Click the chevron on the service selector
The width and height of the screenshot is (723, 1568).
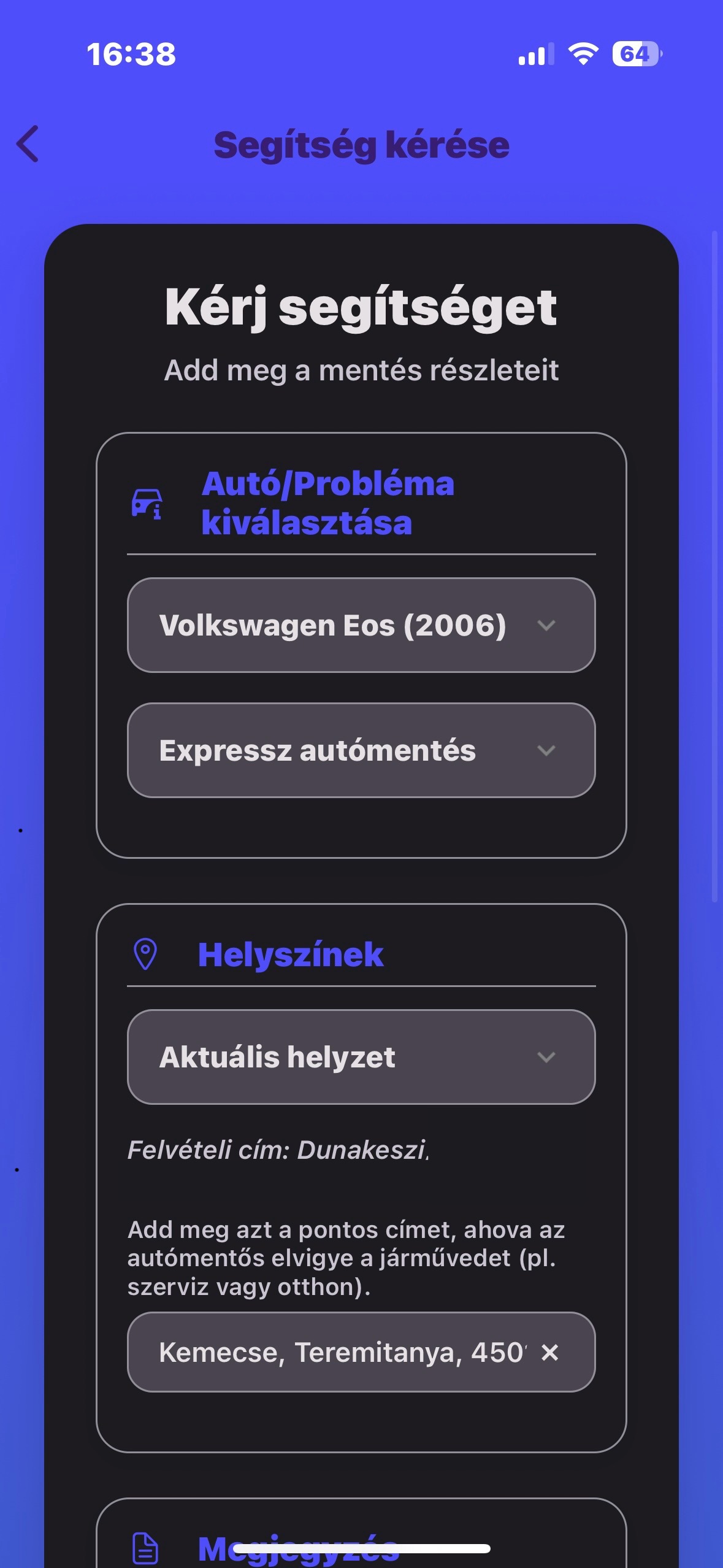pos(546,750)
